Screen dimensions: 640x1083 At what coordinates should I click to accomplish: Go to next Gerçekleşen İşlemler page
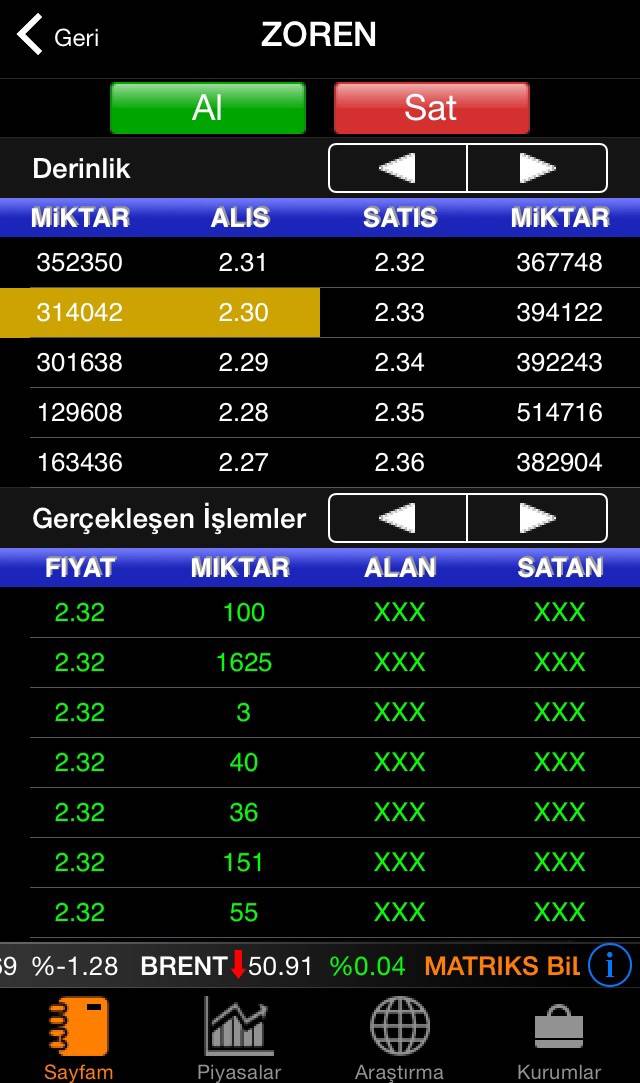click(x=537, y=518)
